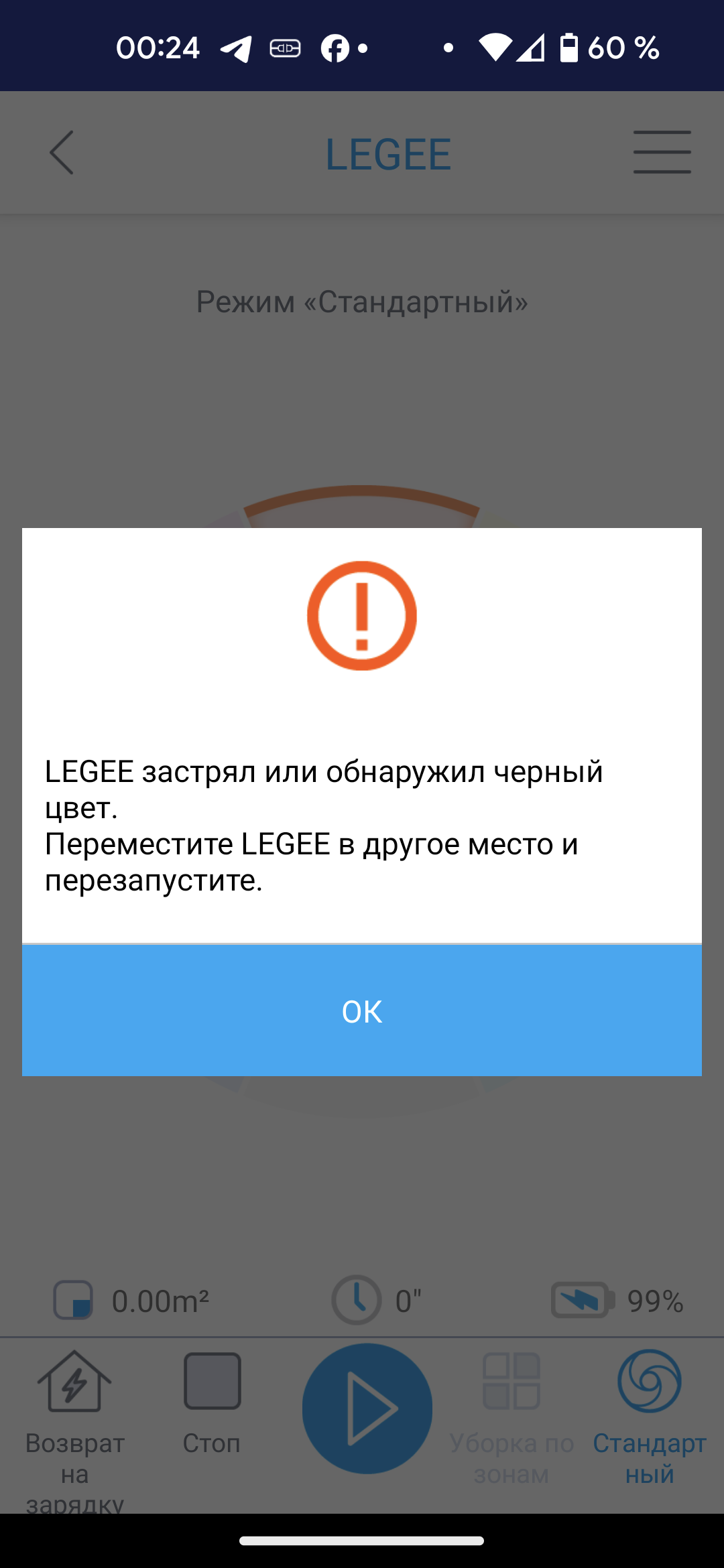Go back from the LEGEE screen
Viewport: 724px width, 1568px height.
pos(62,153)
